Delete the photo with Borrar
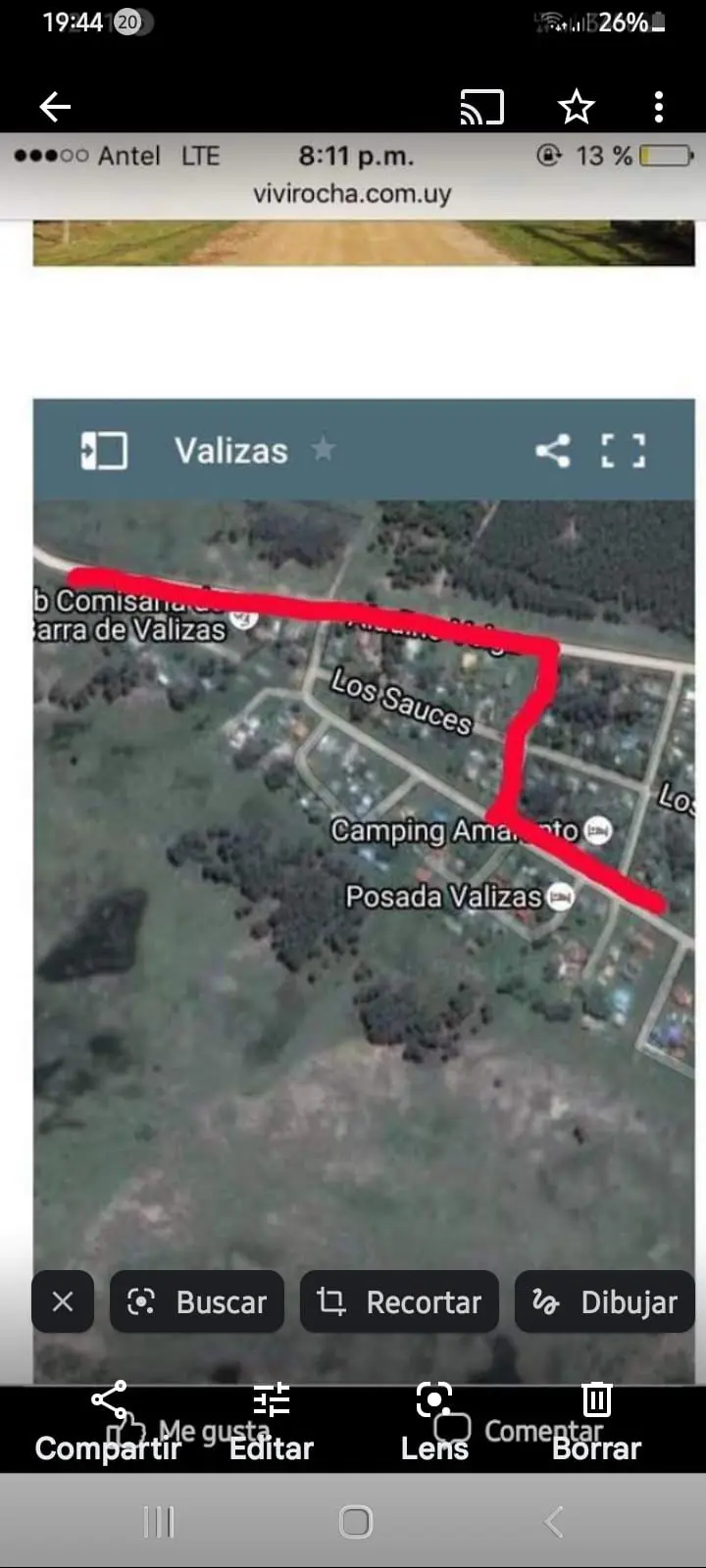Viewport: 706px width, 1568px height. coord(596,1424)
